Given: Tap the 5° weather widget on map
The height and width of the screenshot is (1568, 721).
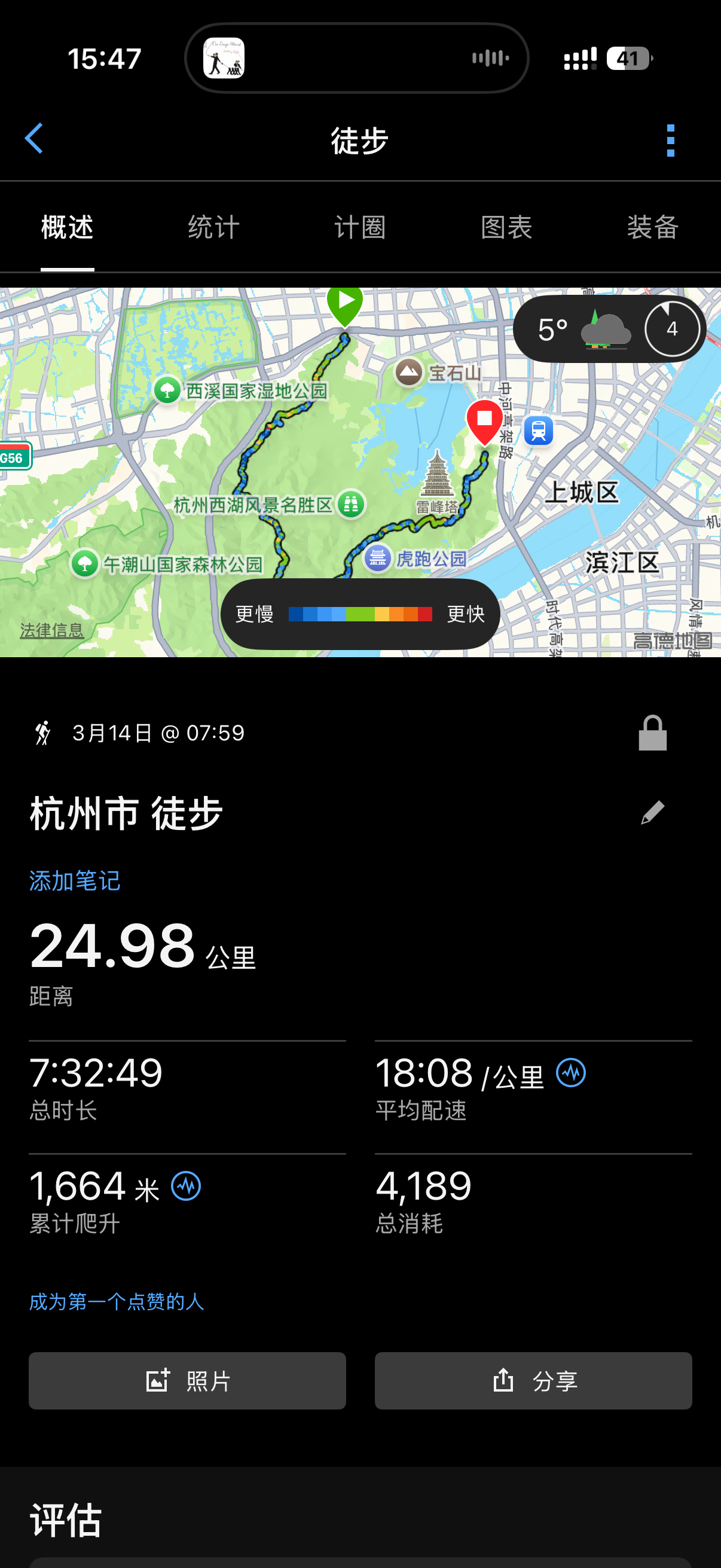Looking at the screenshot, I should pyautogui.click(x=609, y=330).
